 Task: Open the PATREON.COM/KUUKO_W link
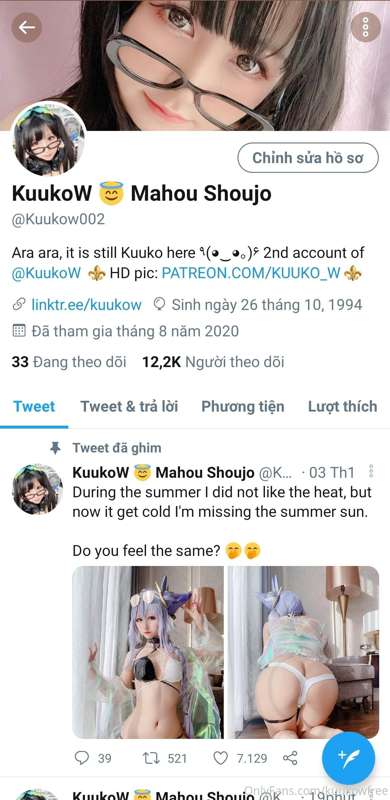251,273
